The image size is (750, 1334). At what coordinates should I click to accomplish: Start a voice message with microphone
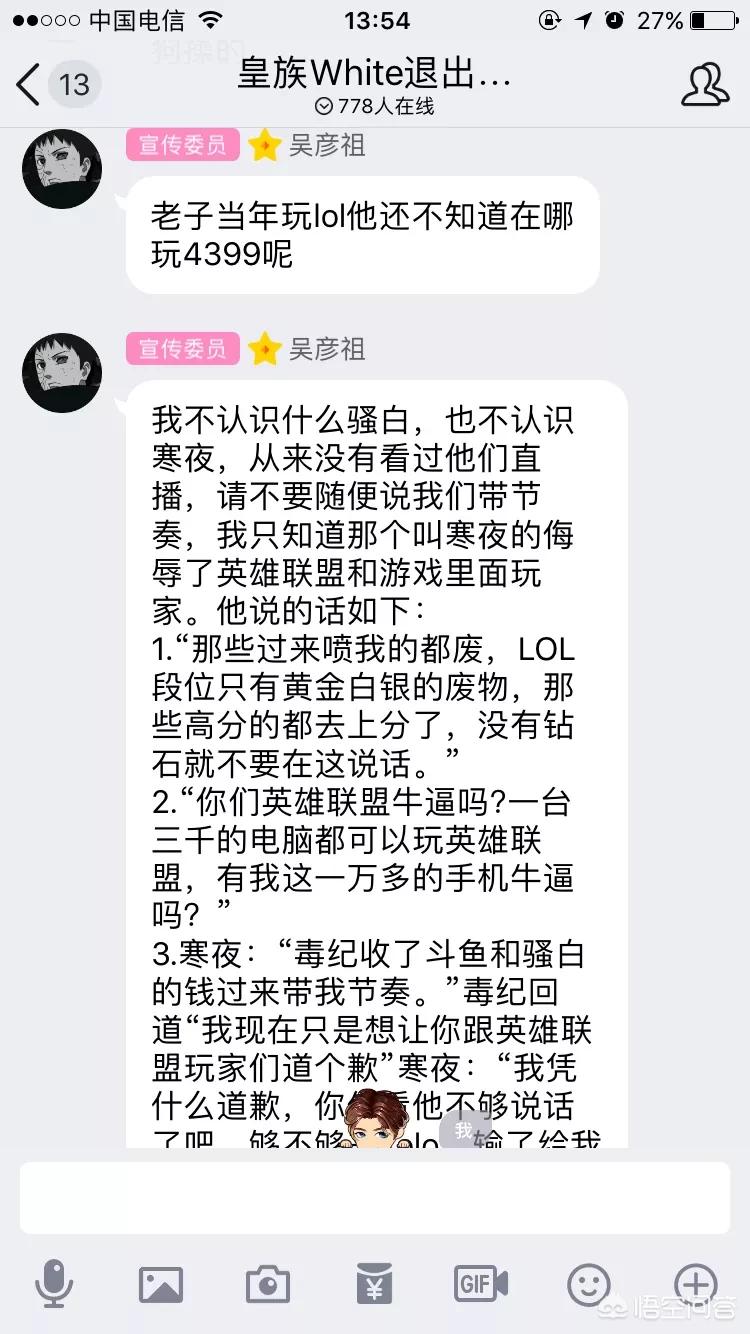pos(53,1283)
